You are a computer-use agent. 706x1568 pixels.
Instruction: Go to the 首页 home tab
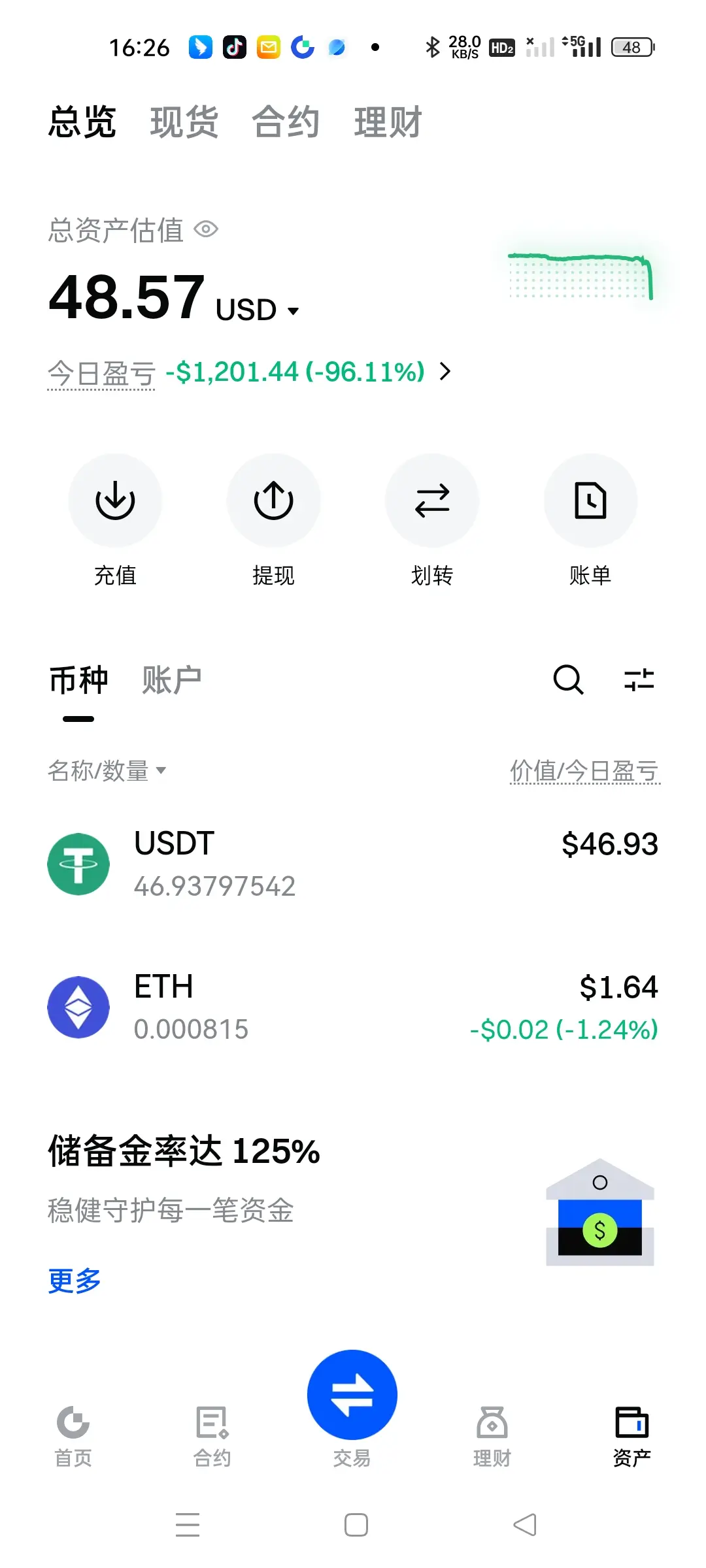tap(73, 1433)
